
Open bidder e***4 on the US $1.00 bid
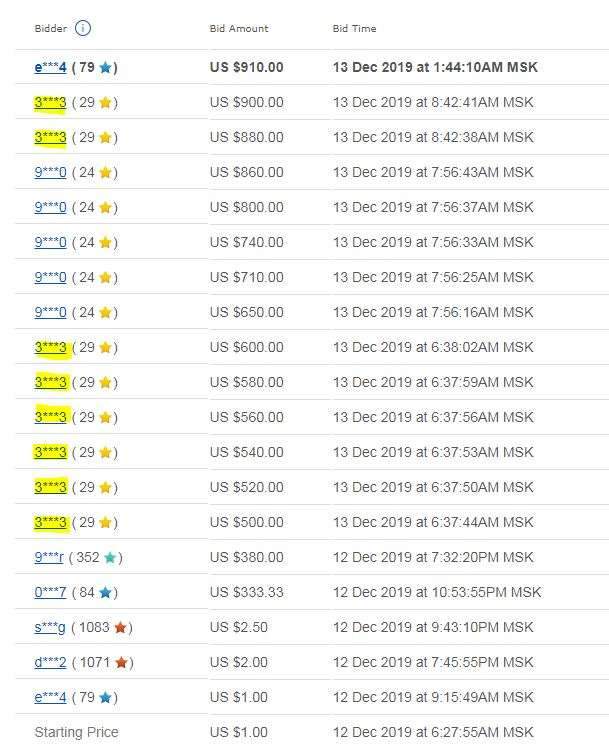50,697
